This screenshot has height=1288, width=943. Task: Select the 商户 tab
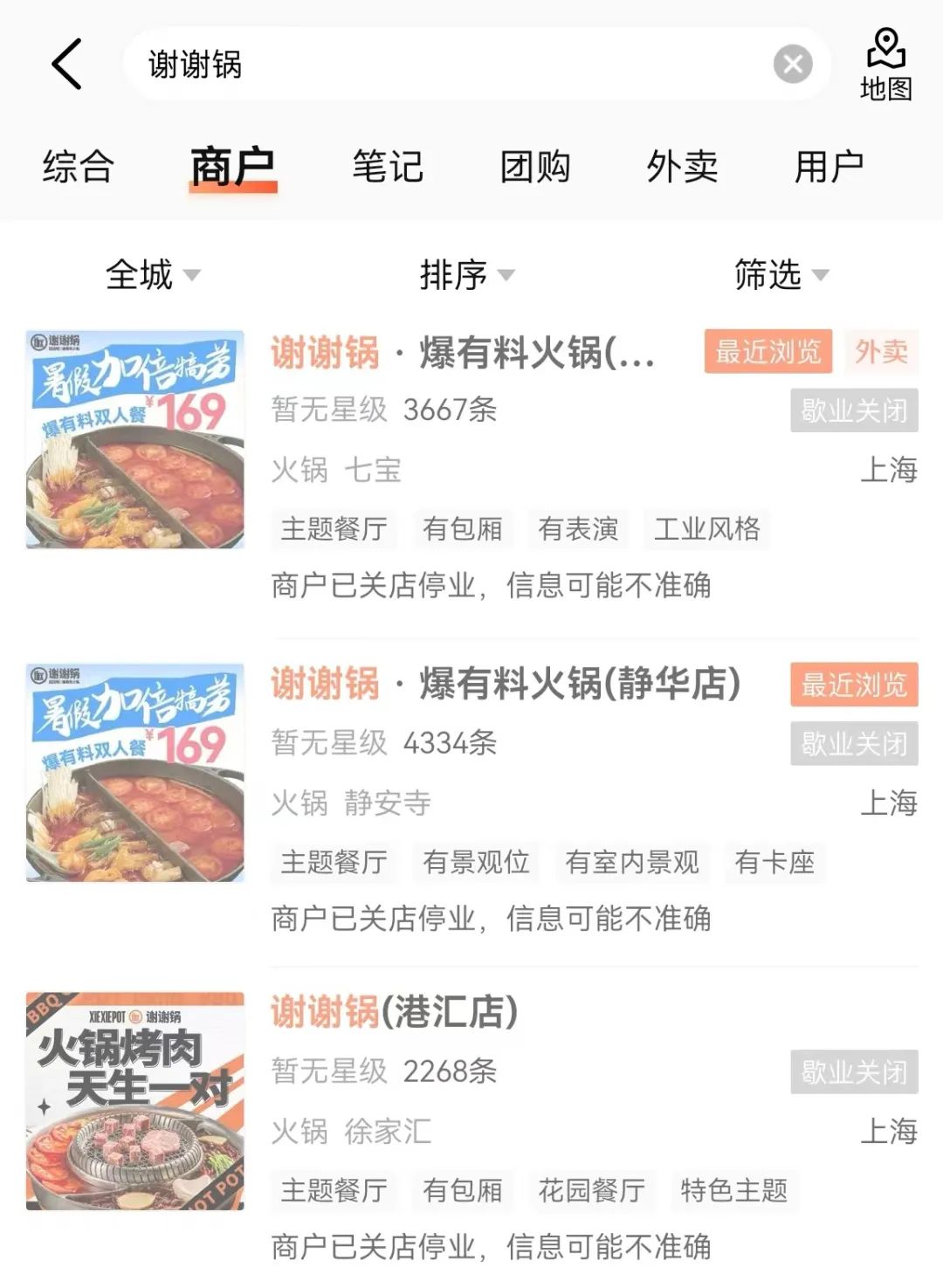click(x=232, y=166)
